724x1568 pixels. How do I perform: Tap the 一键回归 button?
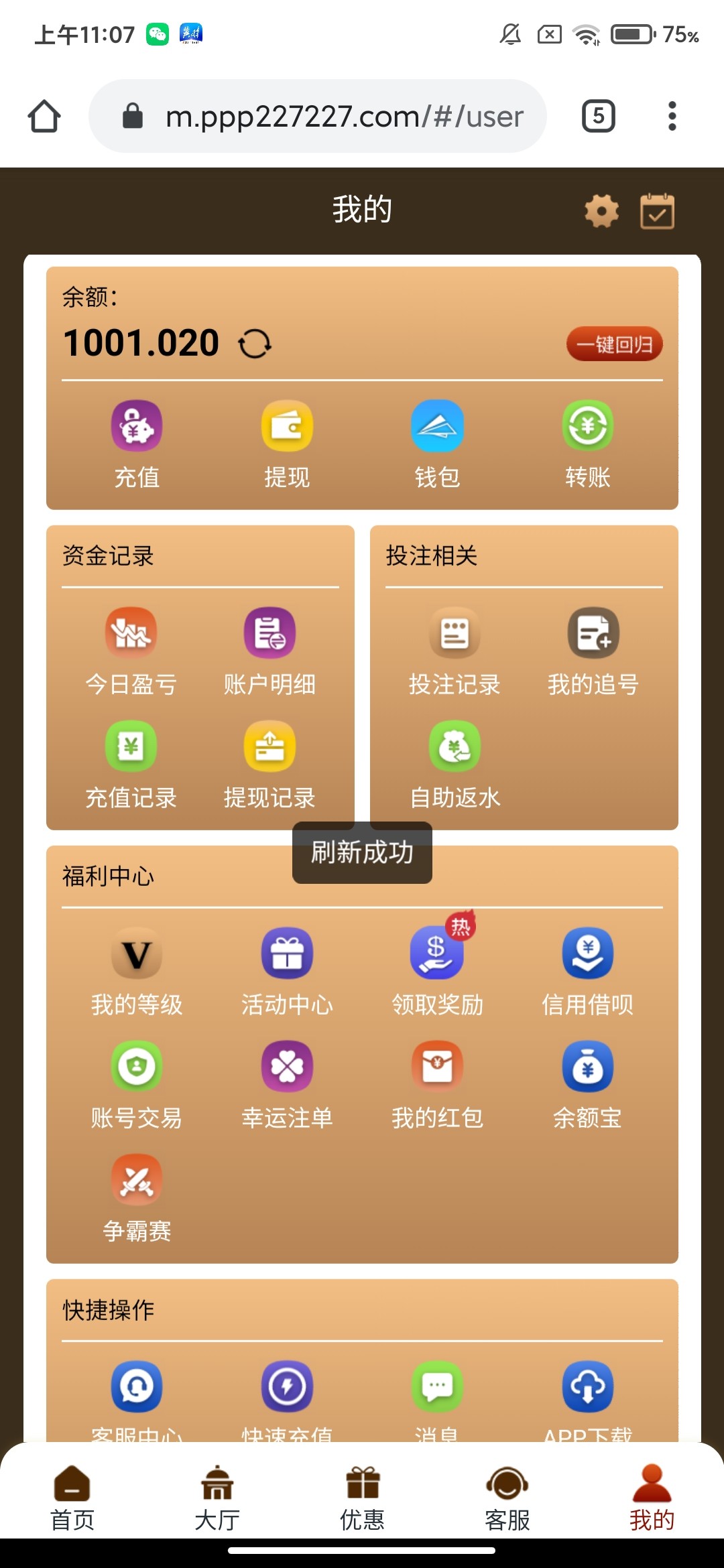tap(614, 344)
